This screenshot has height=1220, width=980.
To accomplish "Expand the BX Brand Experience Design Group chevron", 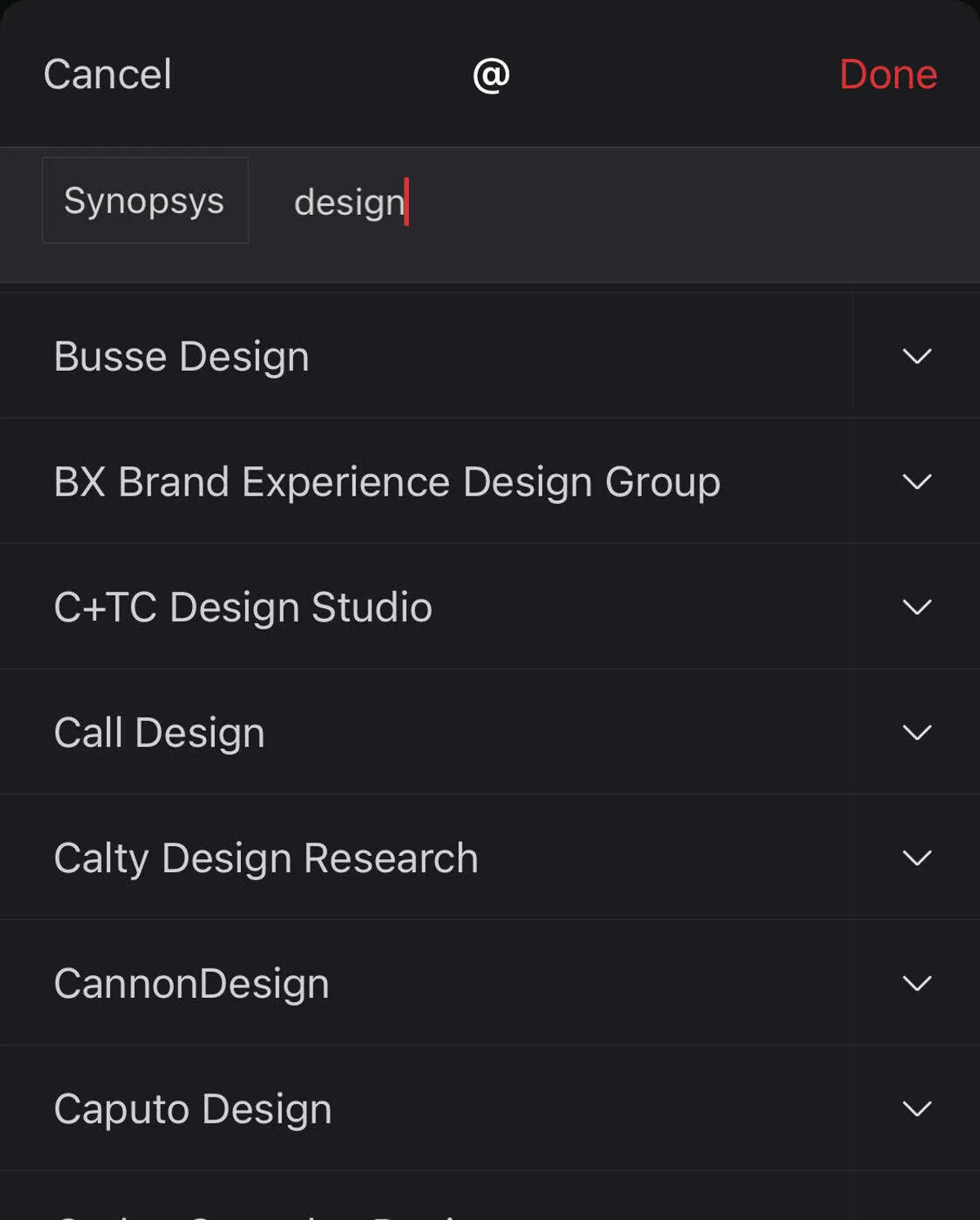I will [916, 482].
